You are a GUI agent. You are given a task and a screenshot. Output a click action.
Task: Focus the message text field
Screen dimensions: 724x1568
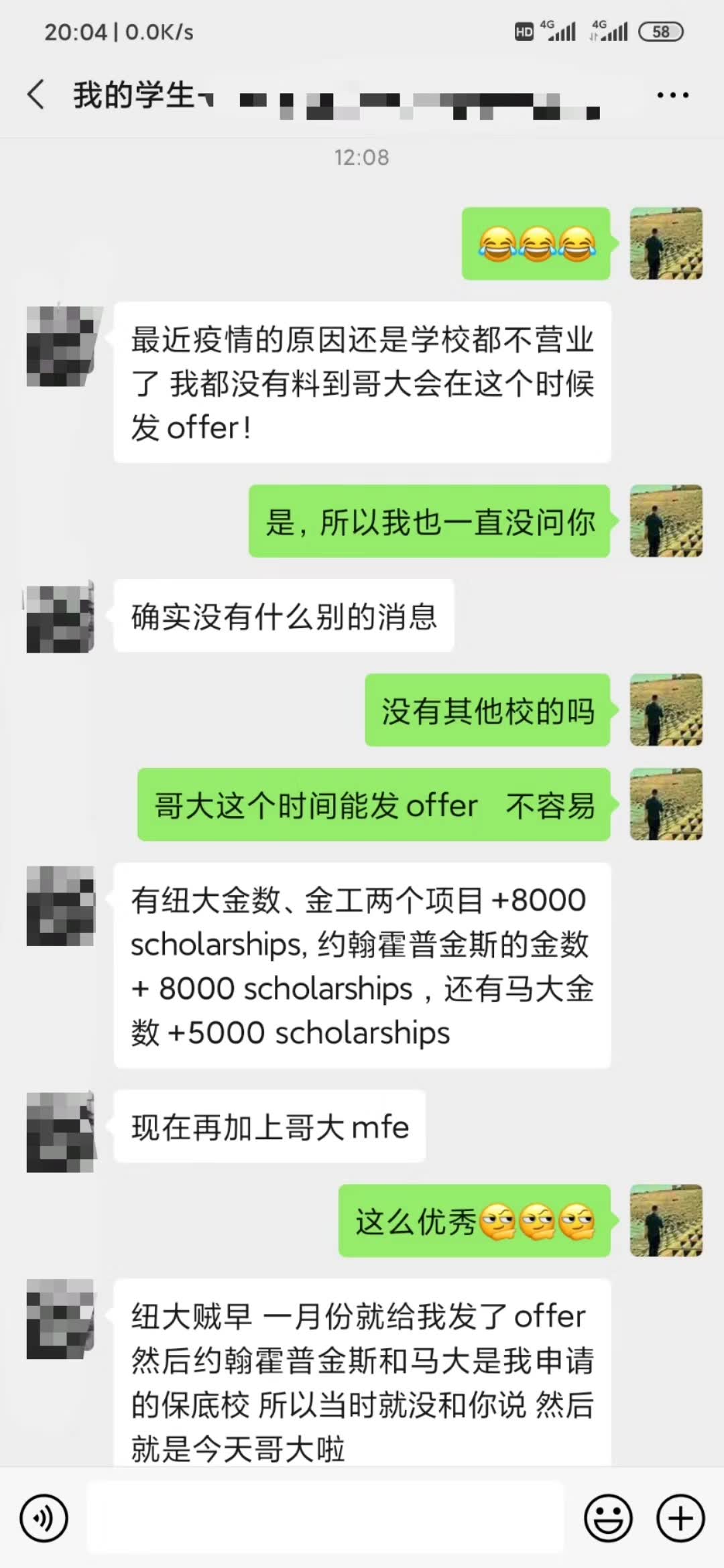coord(326,1518)
